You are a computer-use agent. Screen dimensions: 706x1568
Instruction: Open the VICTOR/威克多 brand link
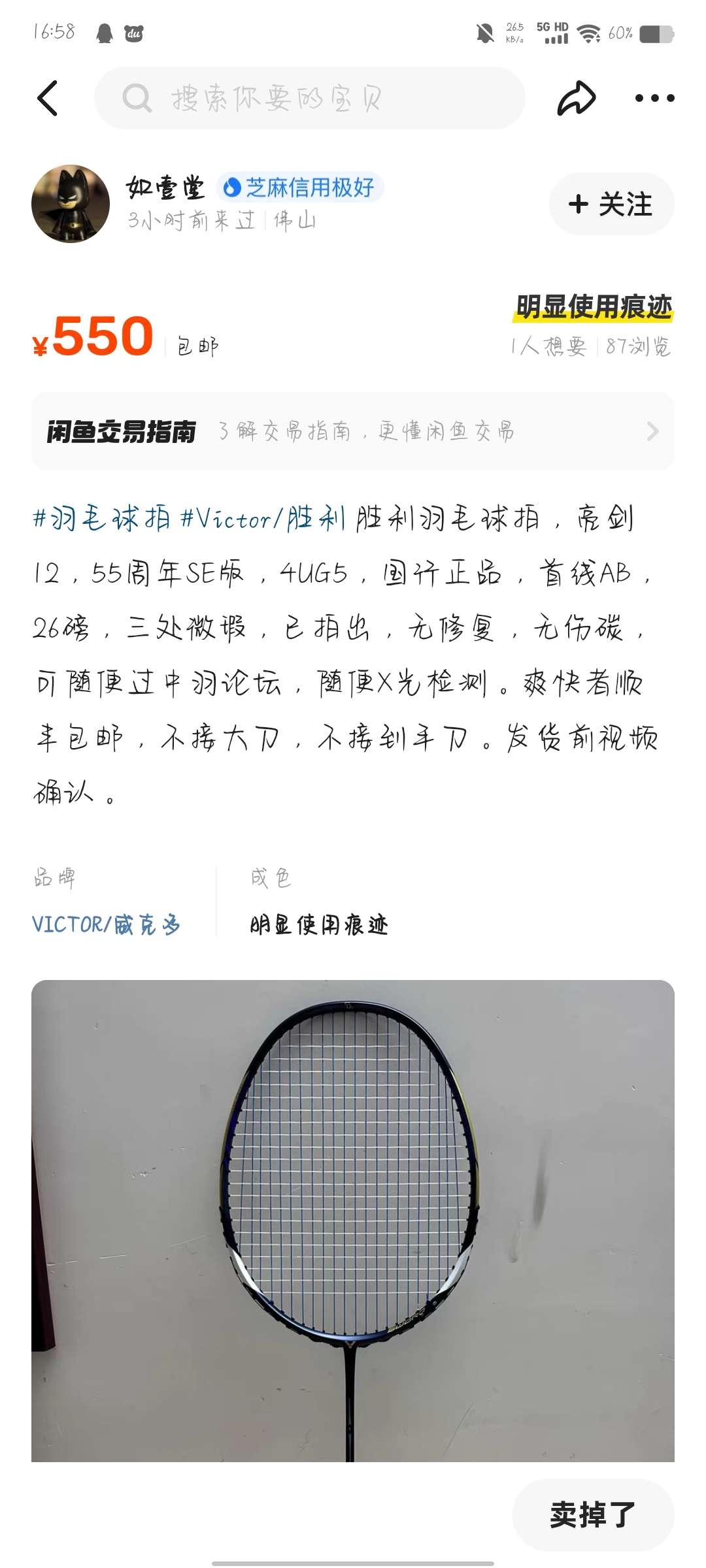(x=106, y=924)
